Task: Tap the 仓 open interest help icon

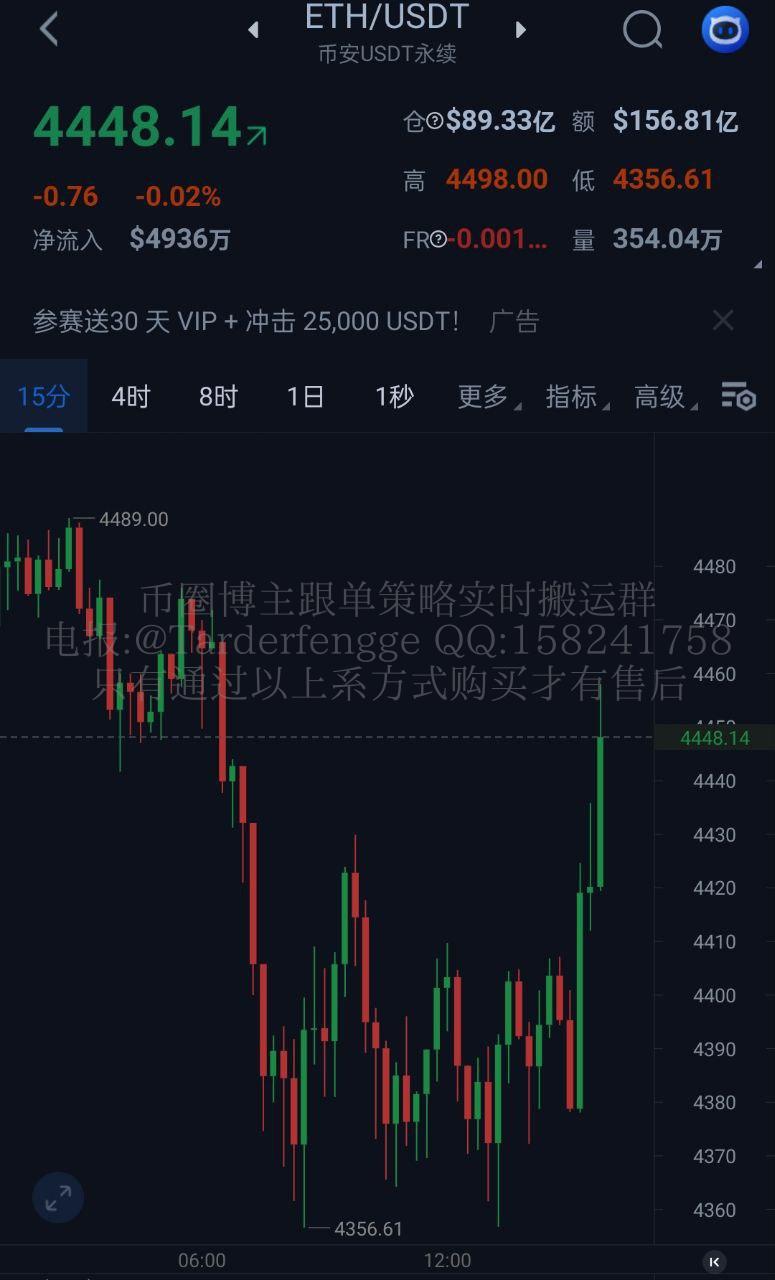Action: 435,121
